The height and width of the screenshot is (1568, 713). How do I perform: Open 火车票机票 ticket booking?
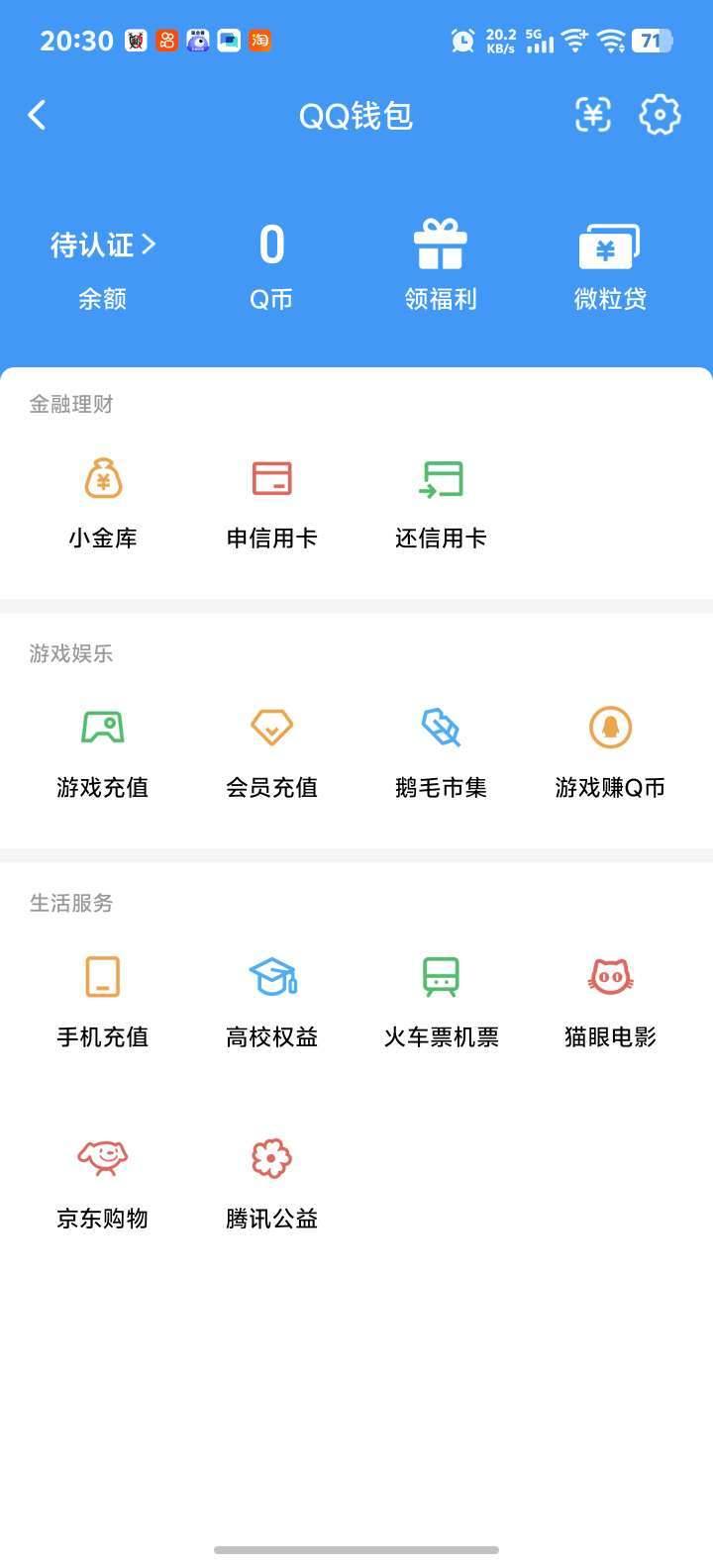point(440,999)
